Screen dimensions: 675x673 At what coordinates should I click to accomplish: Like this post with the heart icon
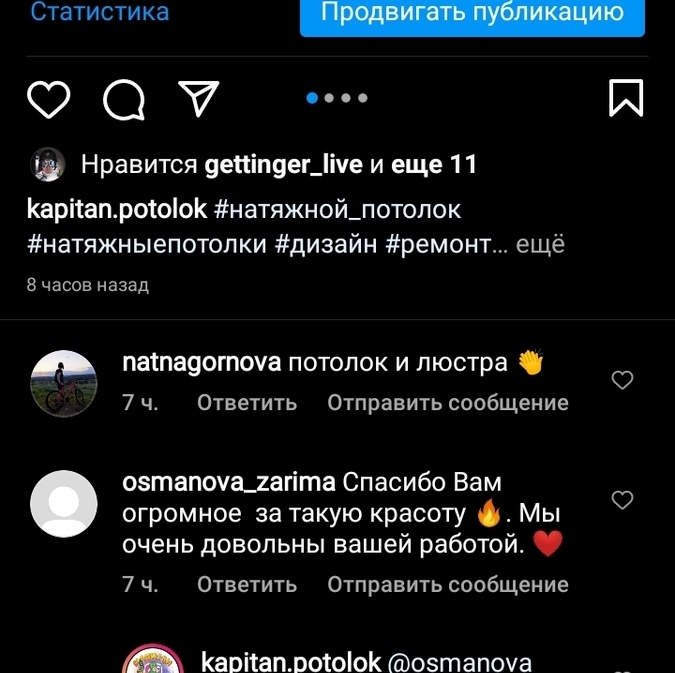click(48, 98)
